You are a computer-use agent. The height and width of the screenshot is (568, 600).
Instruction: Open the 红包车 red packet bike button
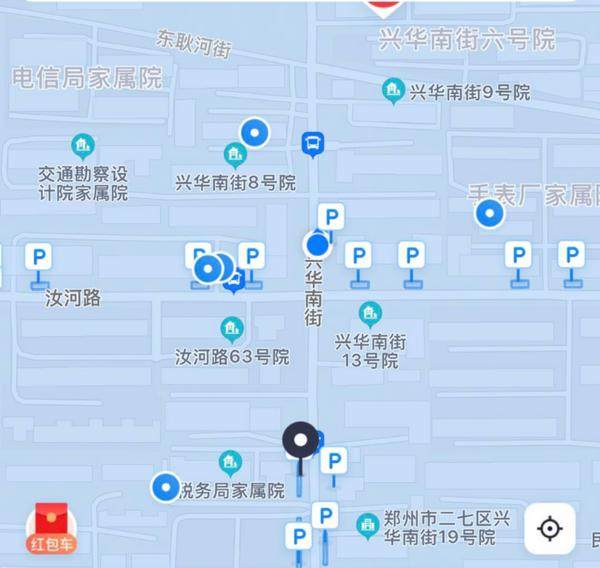click(x=52, y=527)
